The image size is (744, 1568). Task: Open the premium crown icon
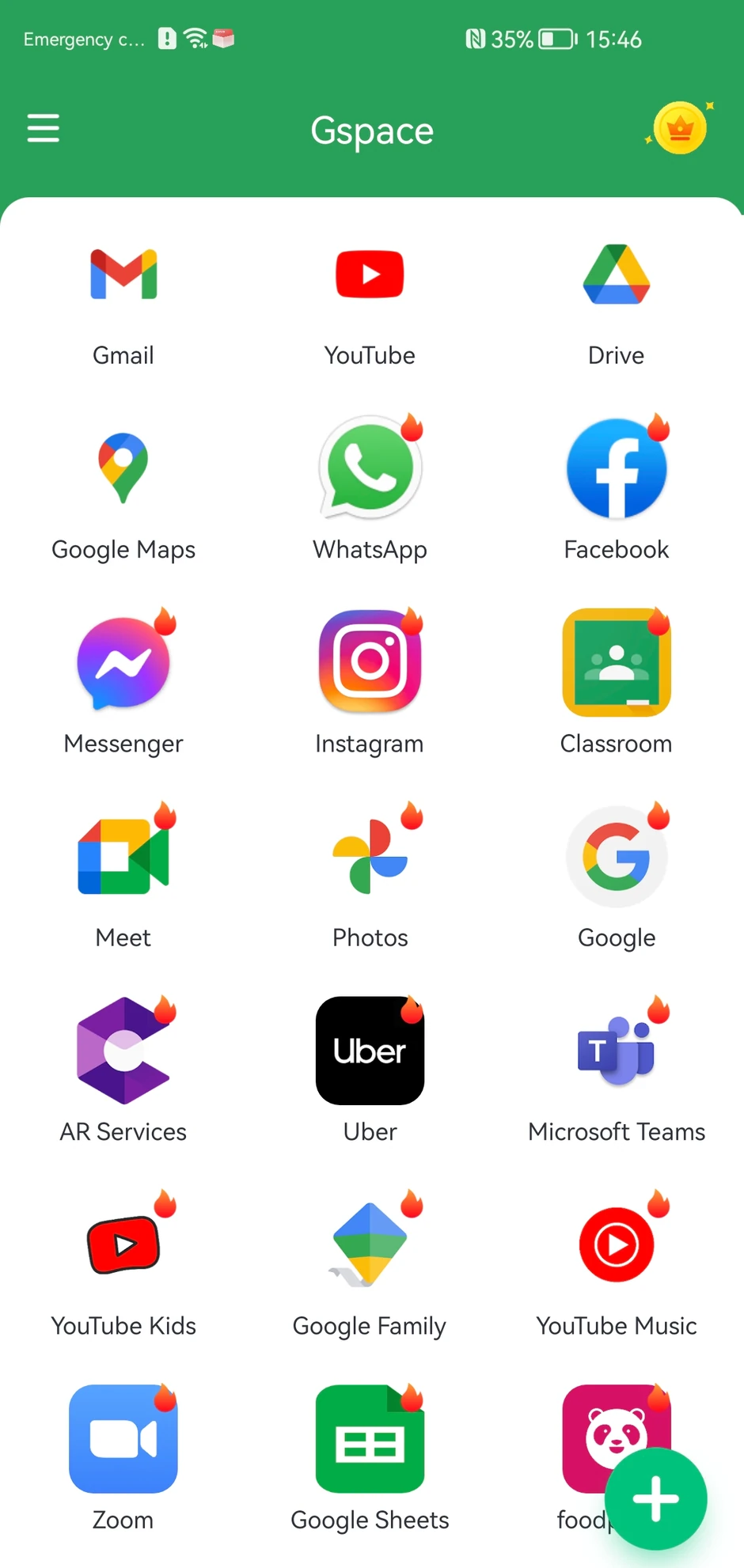(x=679, y=128)
